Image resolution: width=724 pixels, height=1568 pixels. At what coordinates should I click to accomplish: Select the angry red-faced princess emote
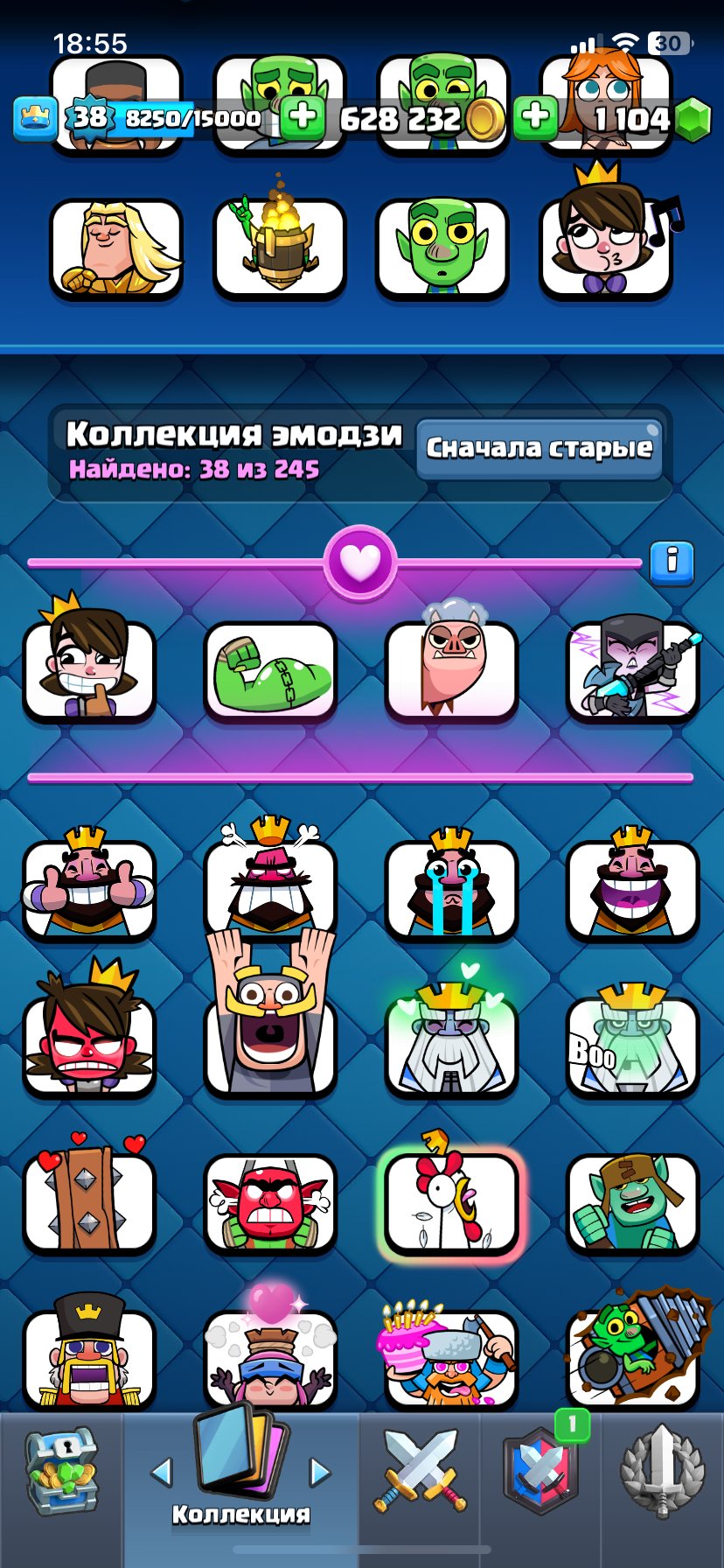(x=88, y=1044)
